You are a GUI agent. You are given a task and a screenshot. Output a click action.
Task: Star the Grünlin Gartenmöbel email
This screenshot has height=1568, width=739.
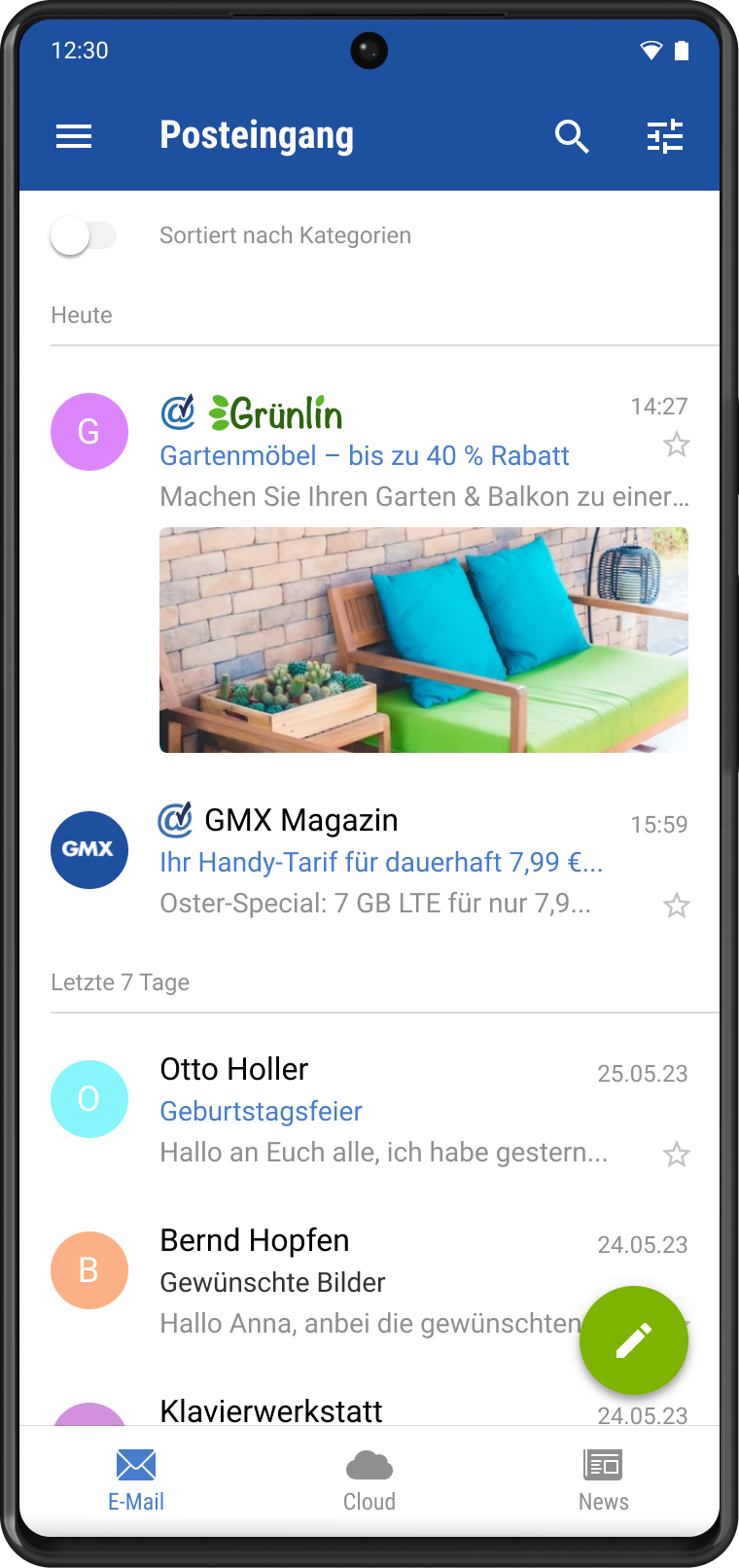click(x=677, y=445)
